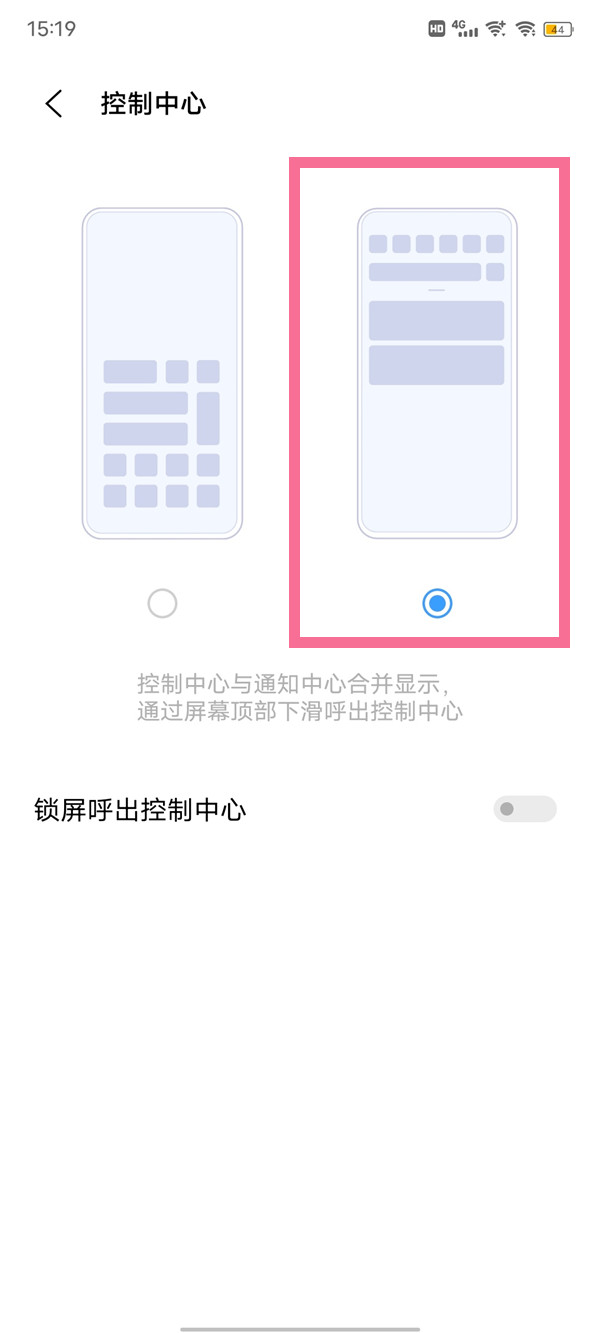Tap the selected combined layout radio button
The width and height of the screenshot is (600, 1333).
tap(437, 603)
